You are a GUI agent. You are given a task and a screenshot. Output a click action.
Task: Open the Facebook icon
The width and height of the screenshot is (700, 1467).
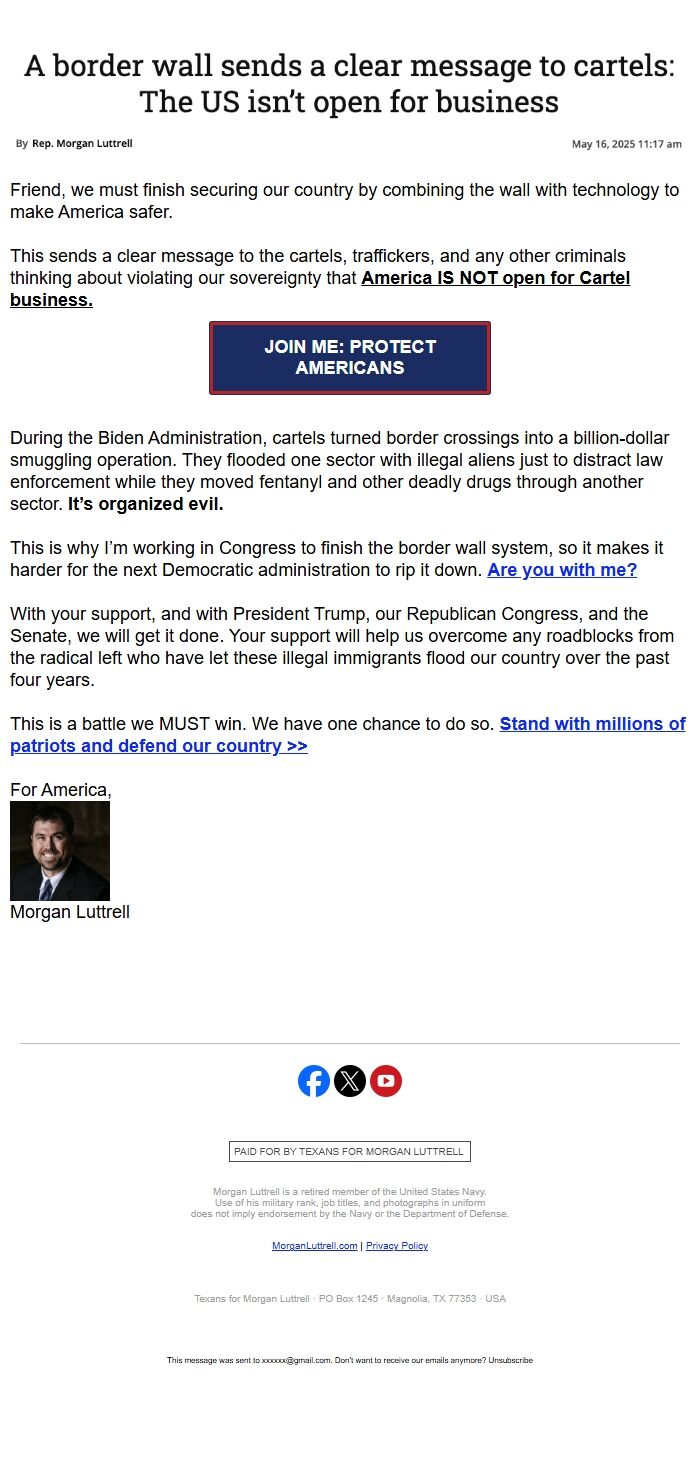pos(314,1081)
